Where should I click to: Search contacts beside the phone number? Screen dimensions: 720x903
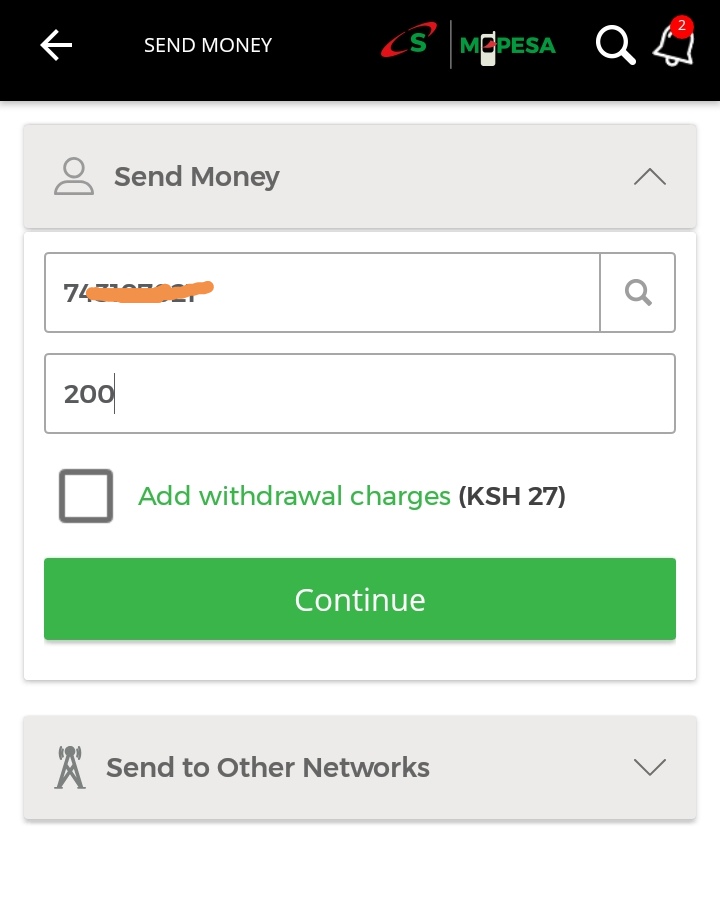[x=638, y=292]
